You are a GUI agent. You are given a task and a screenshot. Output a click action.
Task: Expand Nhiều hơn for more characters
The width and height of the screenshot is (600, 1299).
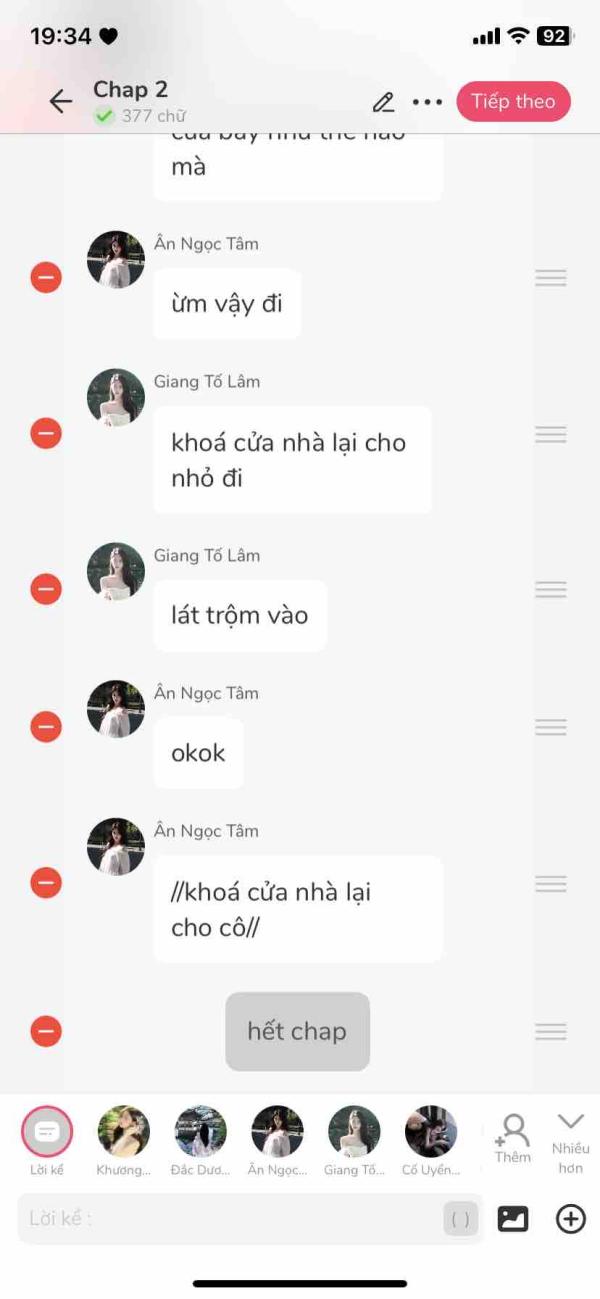(570, 1137)
